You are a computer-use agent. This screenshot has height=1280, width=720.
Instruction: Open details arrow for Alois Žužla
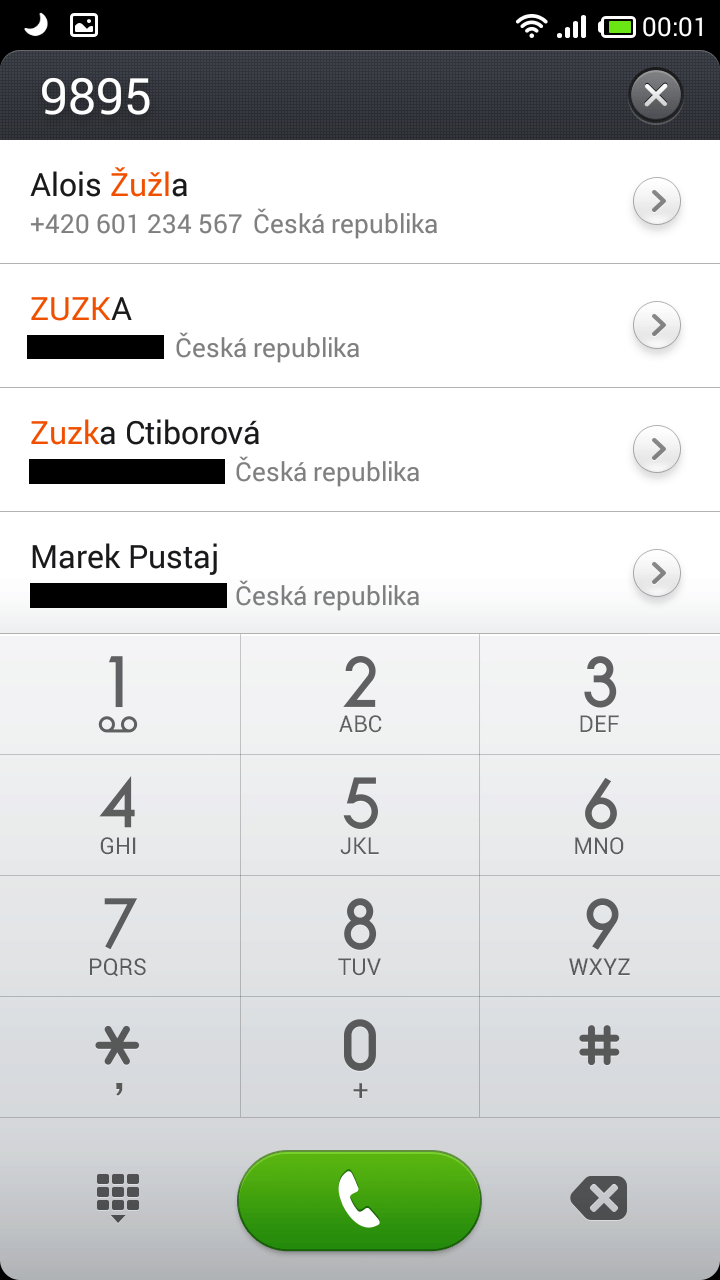coord(657,202)
